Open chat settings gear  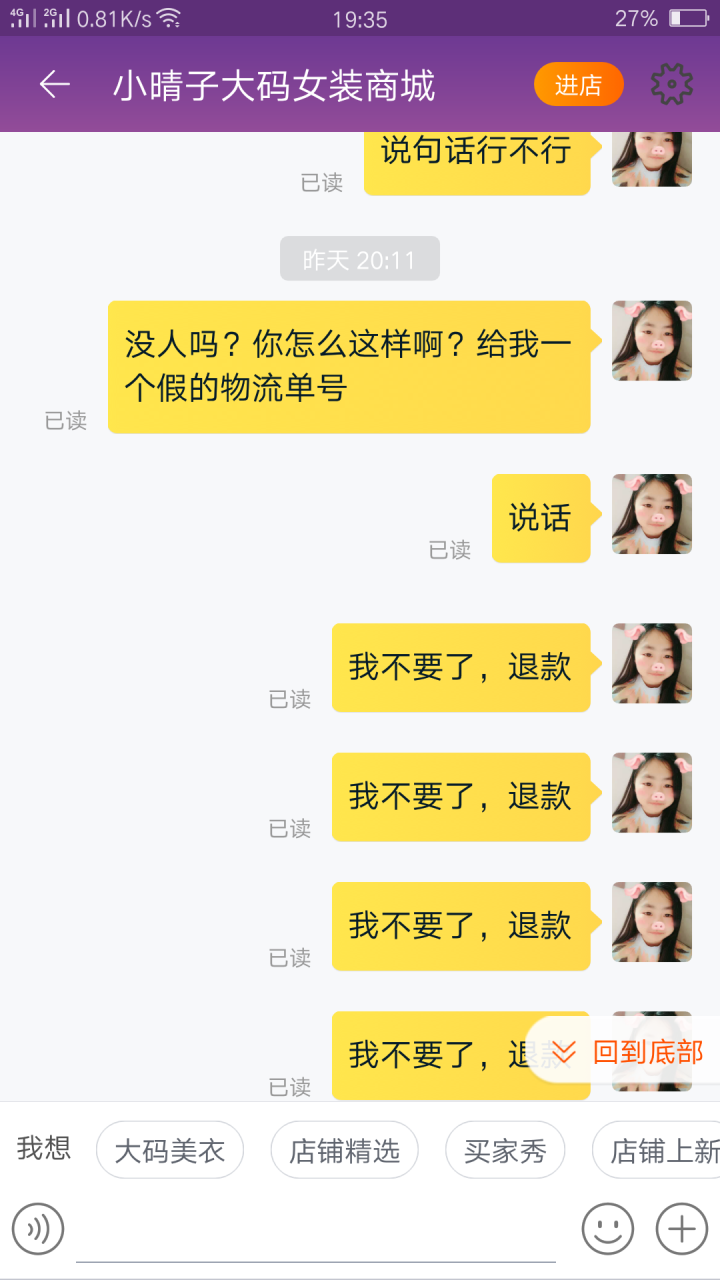point(671,85)
